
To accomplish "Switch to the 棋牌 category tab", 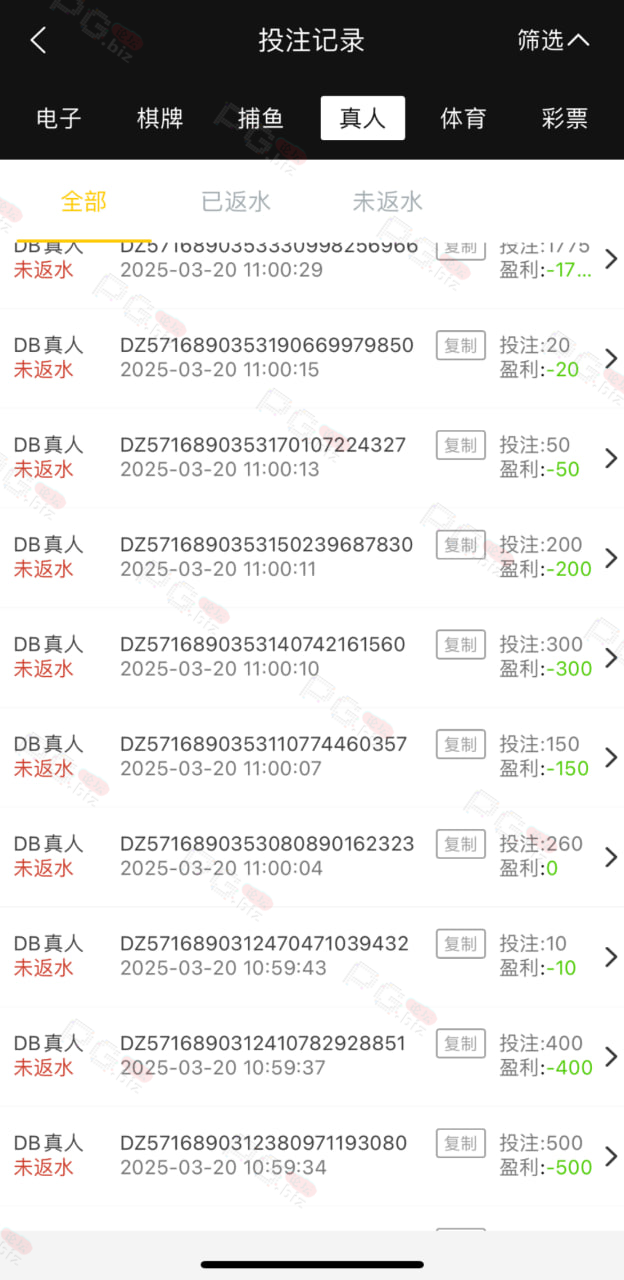I will [160, 118].
